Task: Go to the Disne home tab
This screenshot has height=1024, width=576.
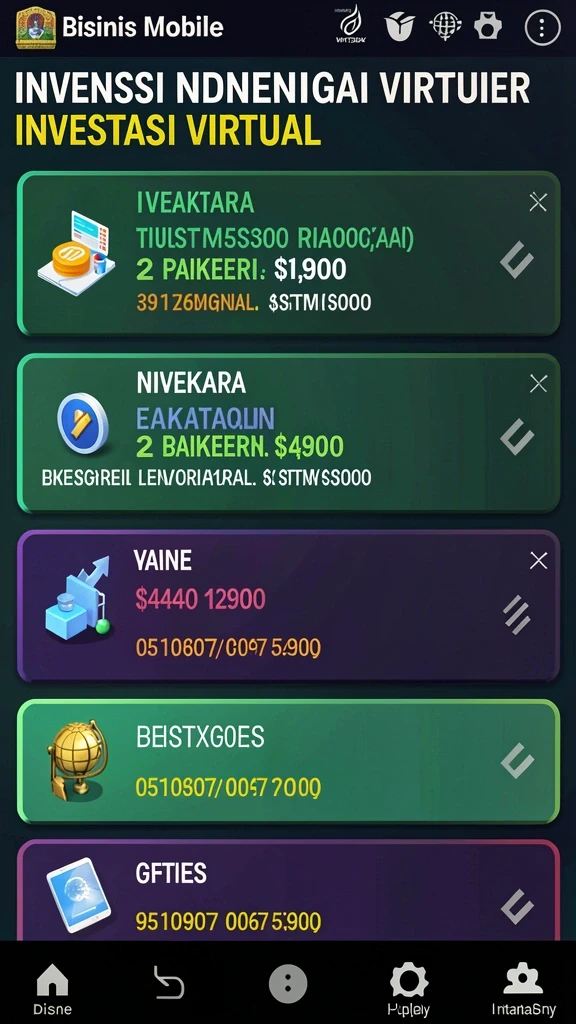Action: (52, 989)
